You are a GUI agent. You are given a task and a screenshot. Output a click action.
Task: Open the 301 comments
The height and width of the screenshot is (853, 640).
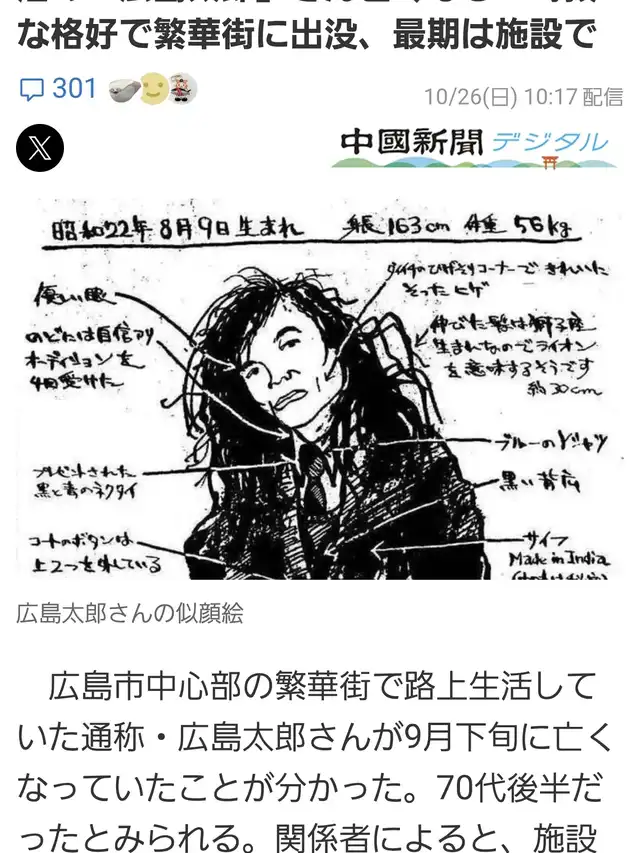coord(58,89)
